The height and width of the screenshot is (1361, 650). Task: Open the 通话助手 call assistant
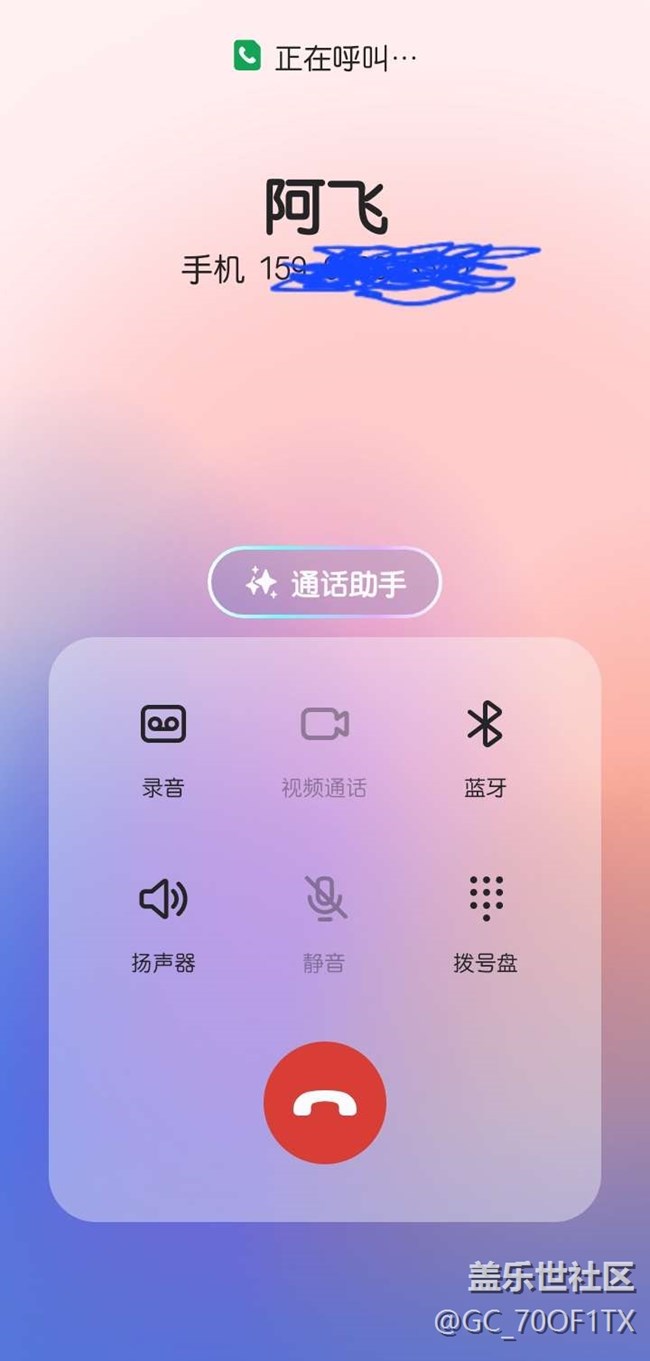(324, 582)
